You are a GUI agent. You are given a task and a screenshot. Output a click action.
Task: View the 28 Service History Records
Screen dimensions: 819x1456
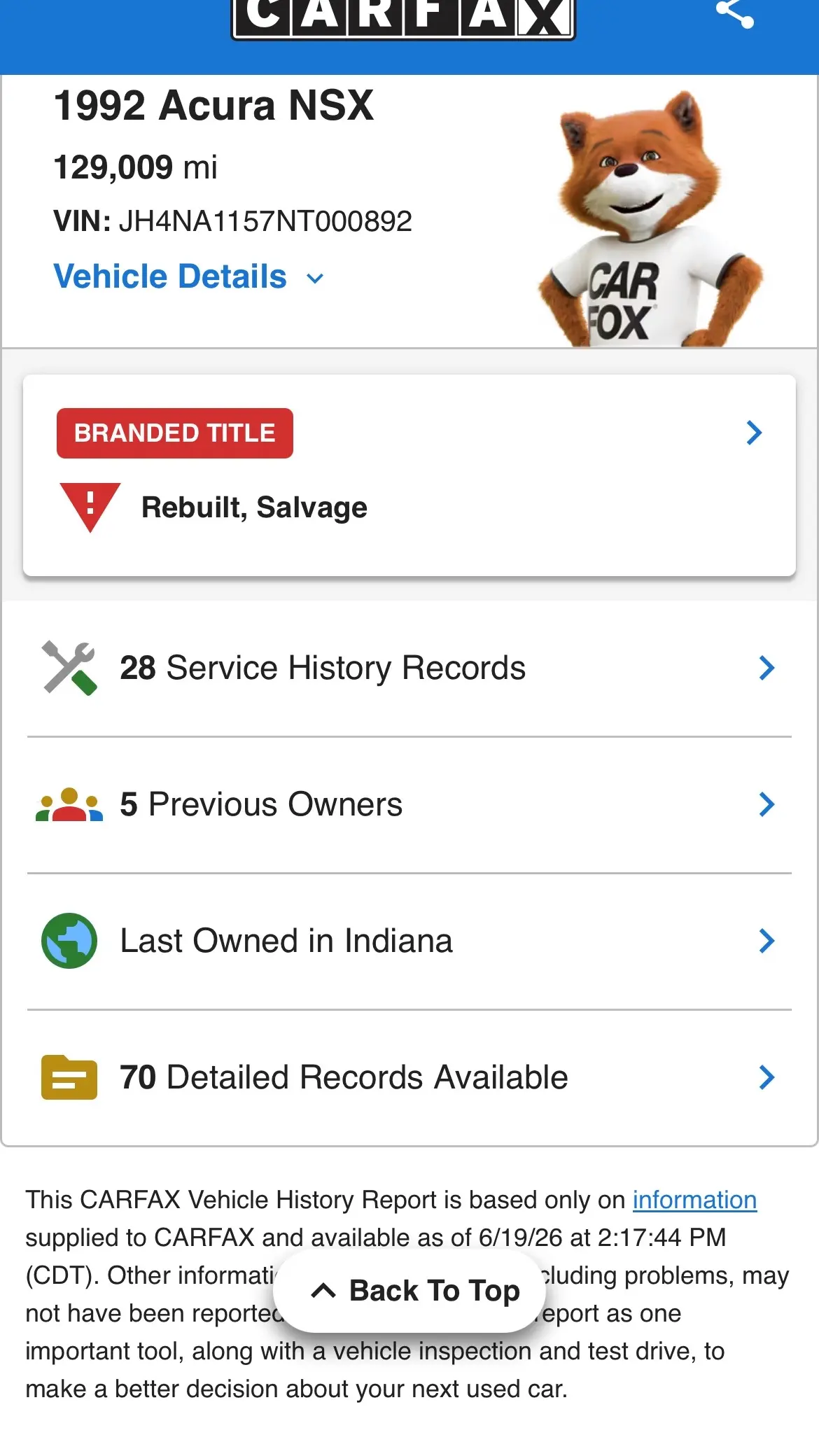coord(409,668)
